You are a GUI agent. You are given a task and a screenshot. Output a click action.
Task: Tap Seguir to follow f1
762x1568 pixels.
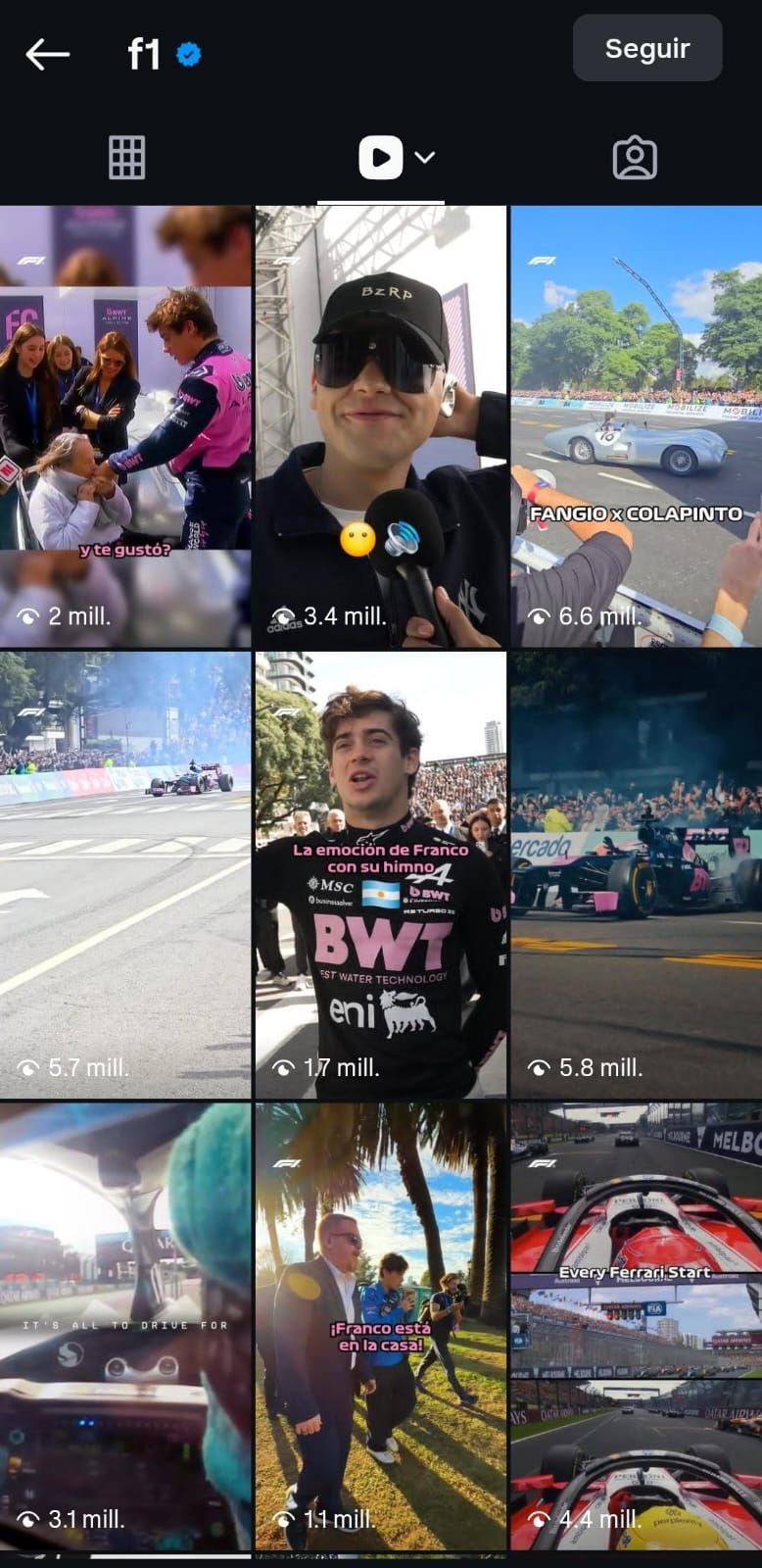[x=646, y=48]
